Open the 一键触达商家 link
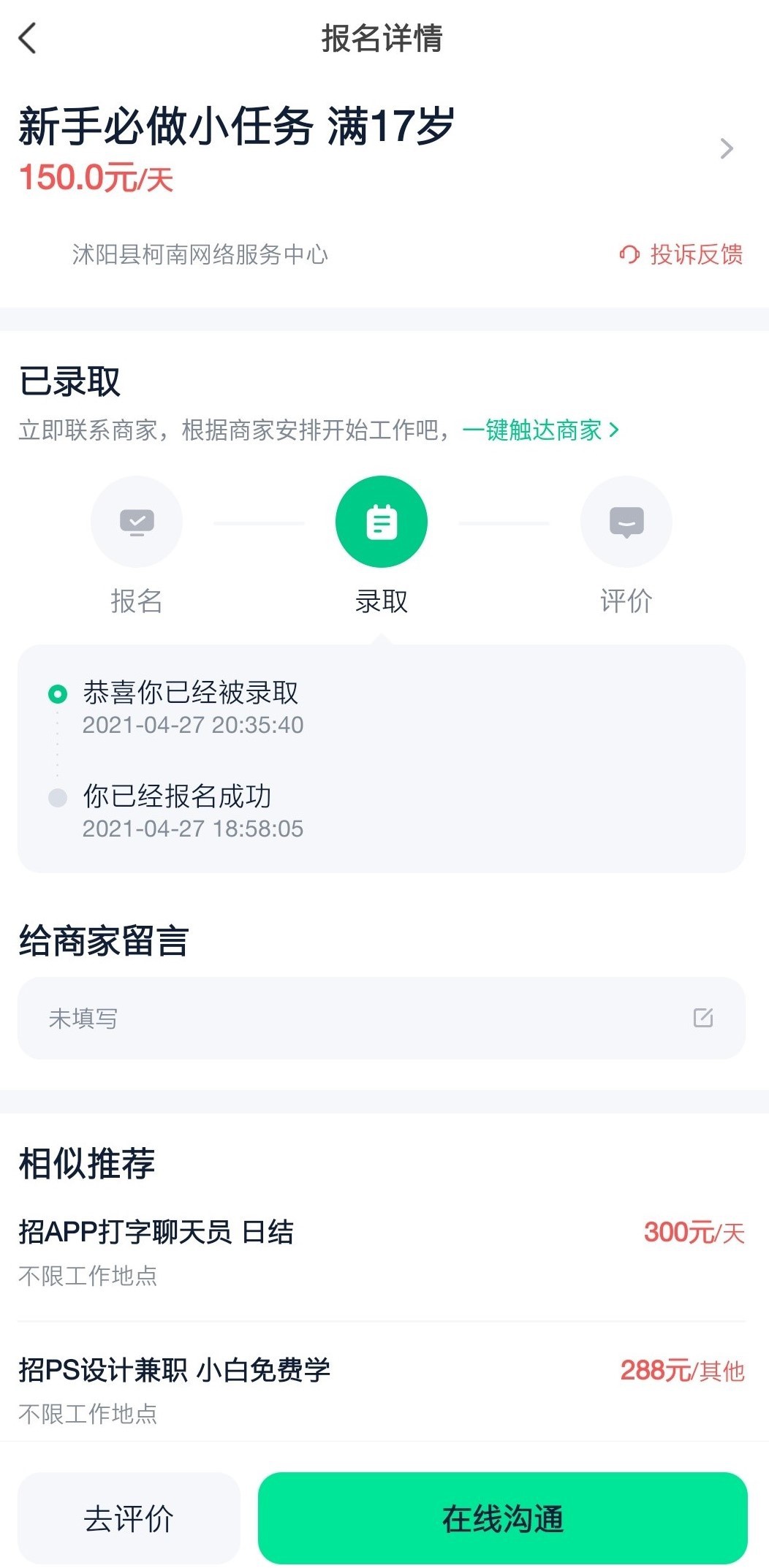 pyautogui.click(x=541, y=430)
